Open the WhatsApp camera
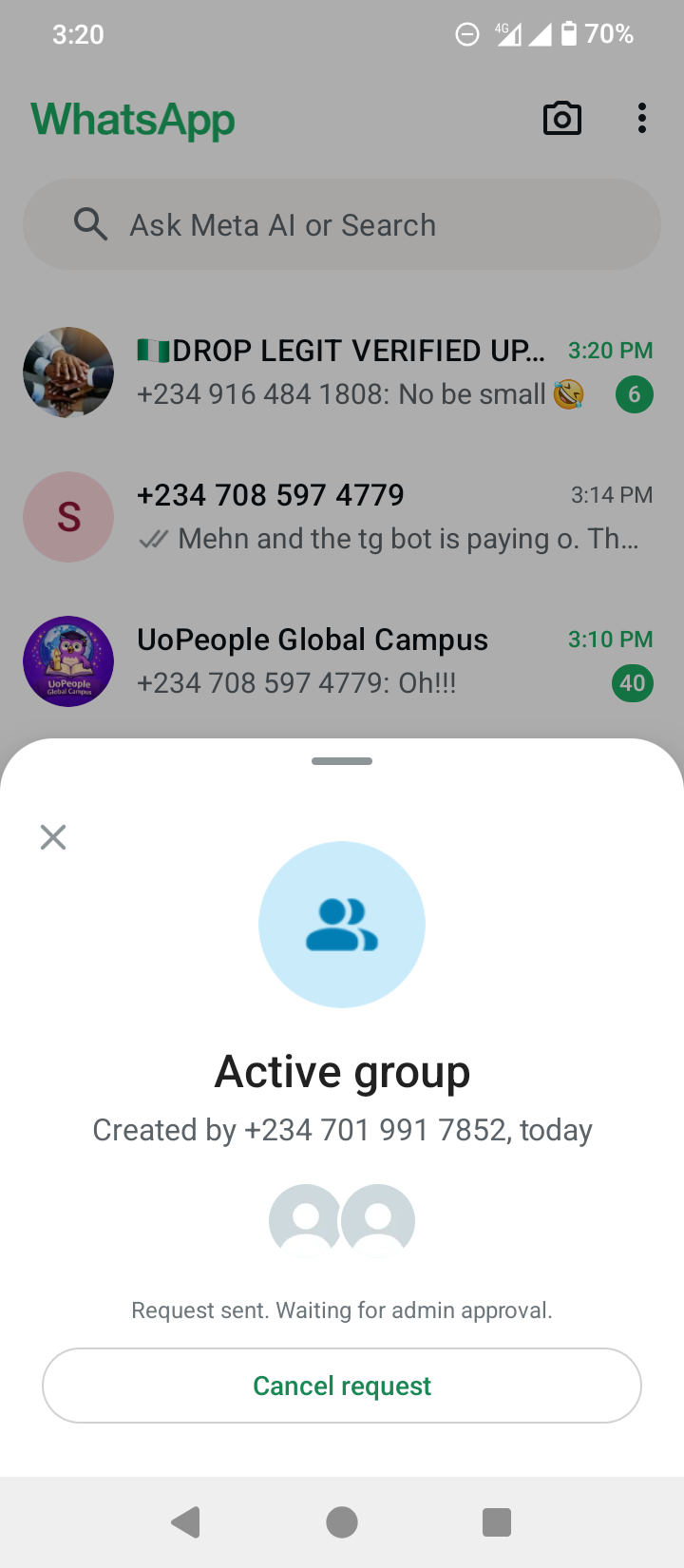684x1568 pixels. pyautogui.click(x=562, y=119)
